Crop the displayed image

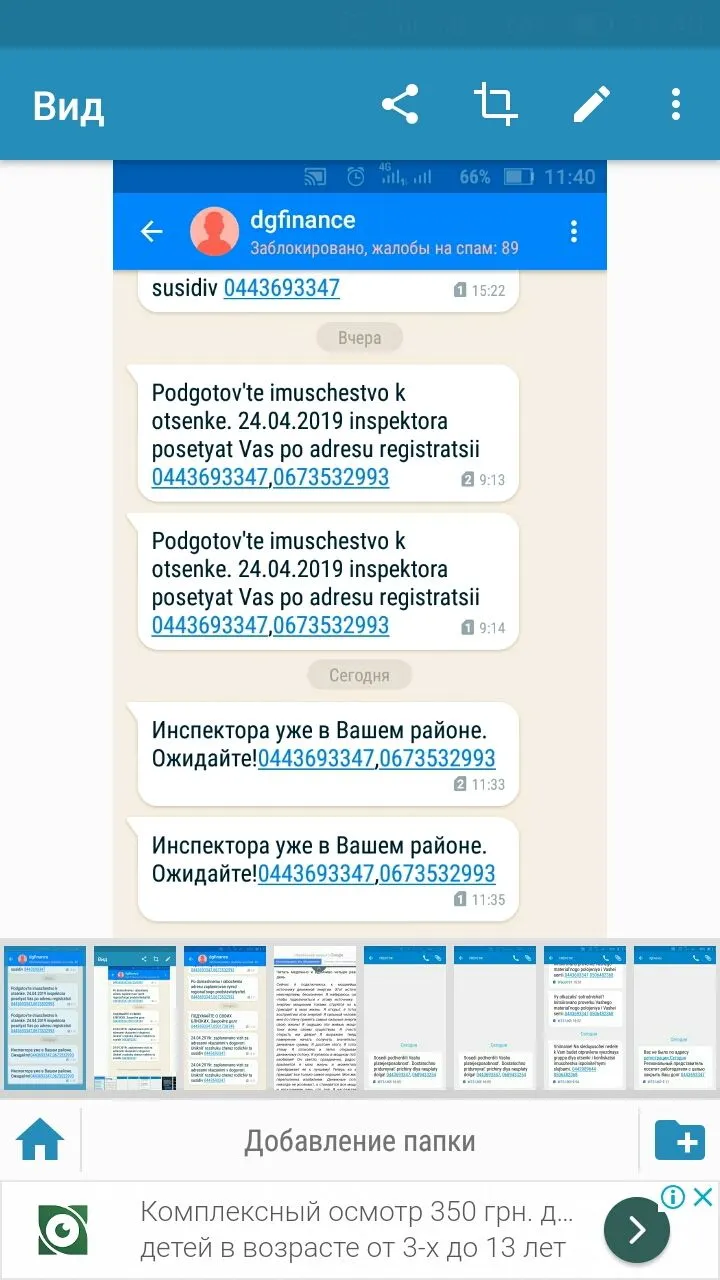point(495,104)
